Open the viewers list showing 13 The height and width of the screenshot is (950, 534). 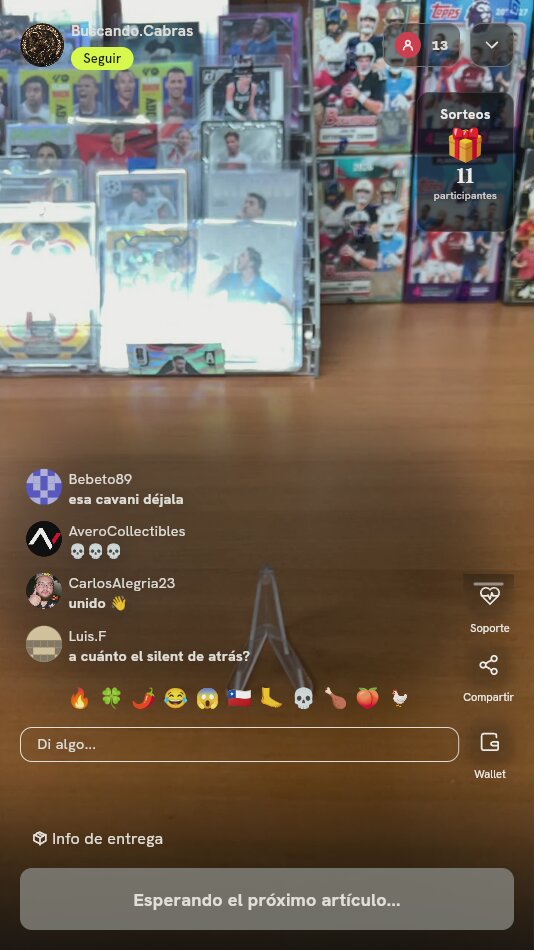(x=422, y=45)
